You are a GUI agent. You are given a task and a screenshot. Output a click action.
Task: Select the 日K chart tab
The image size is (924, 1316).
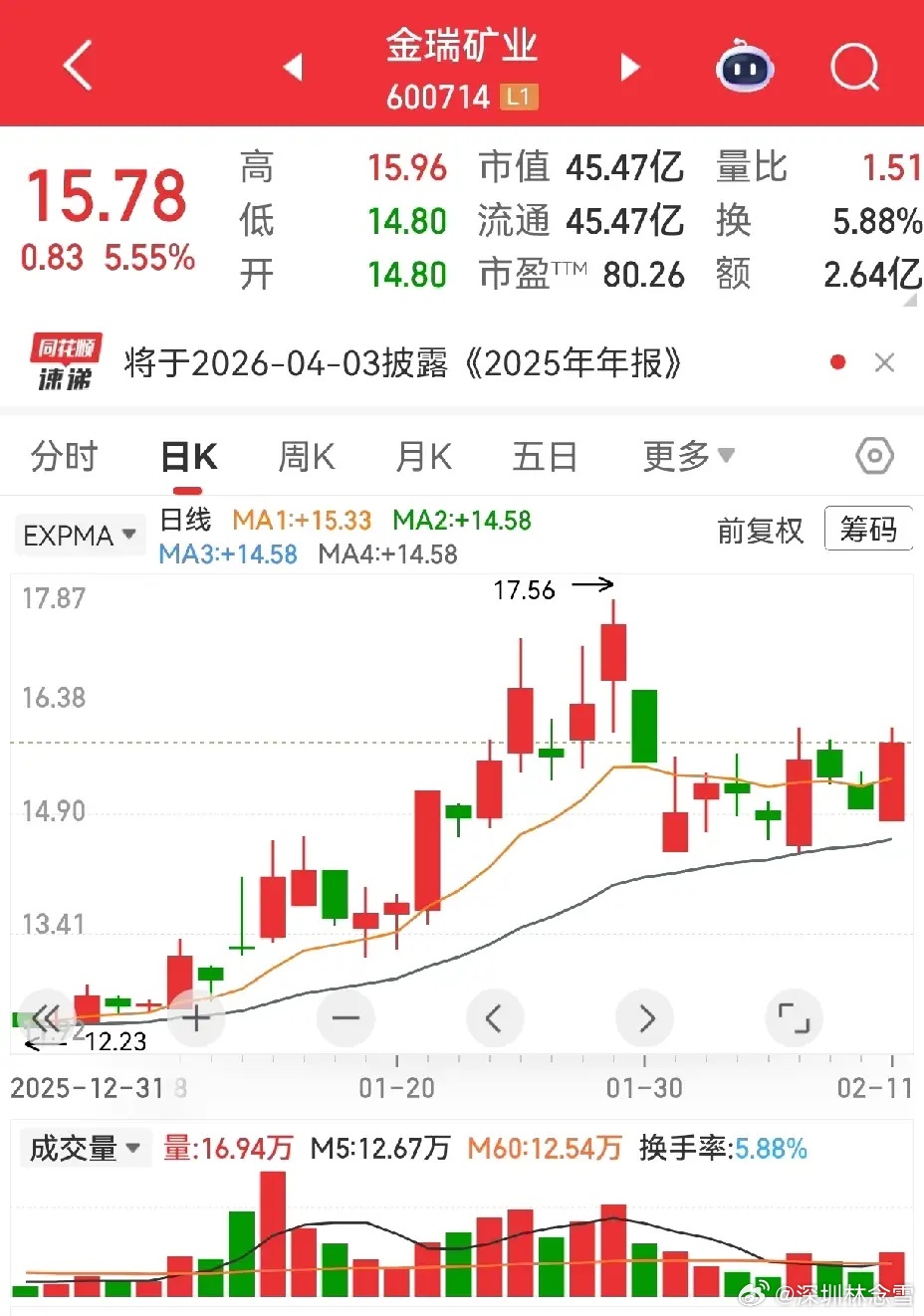[188, 457]
